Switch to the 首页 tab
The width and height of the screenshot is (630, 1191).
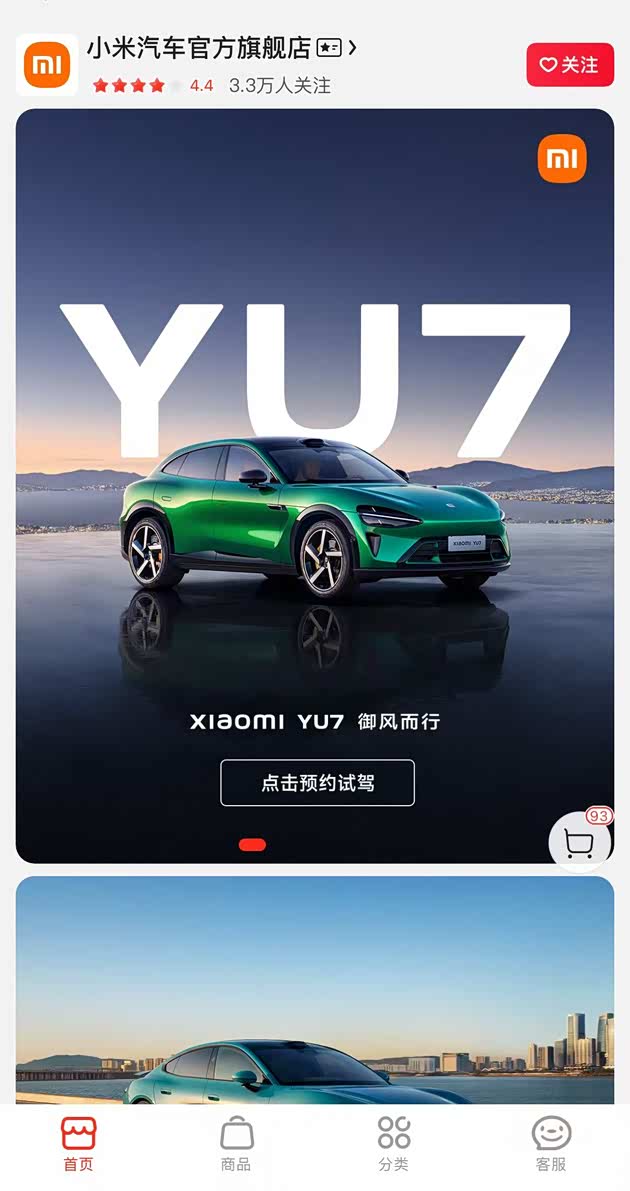(78, 1145)
